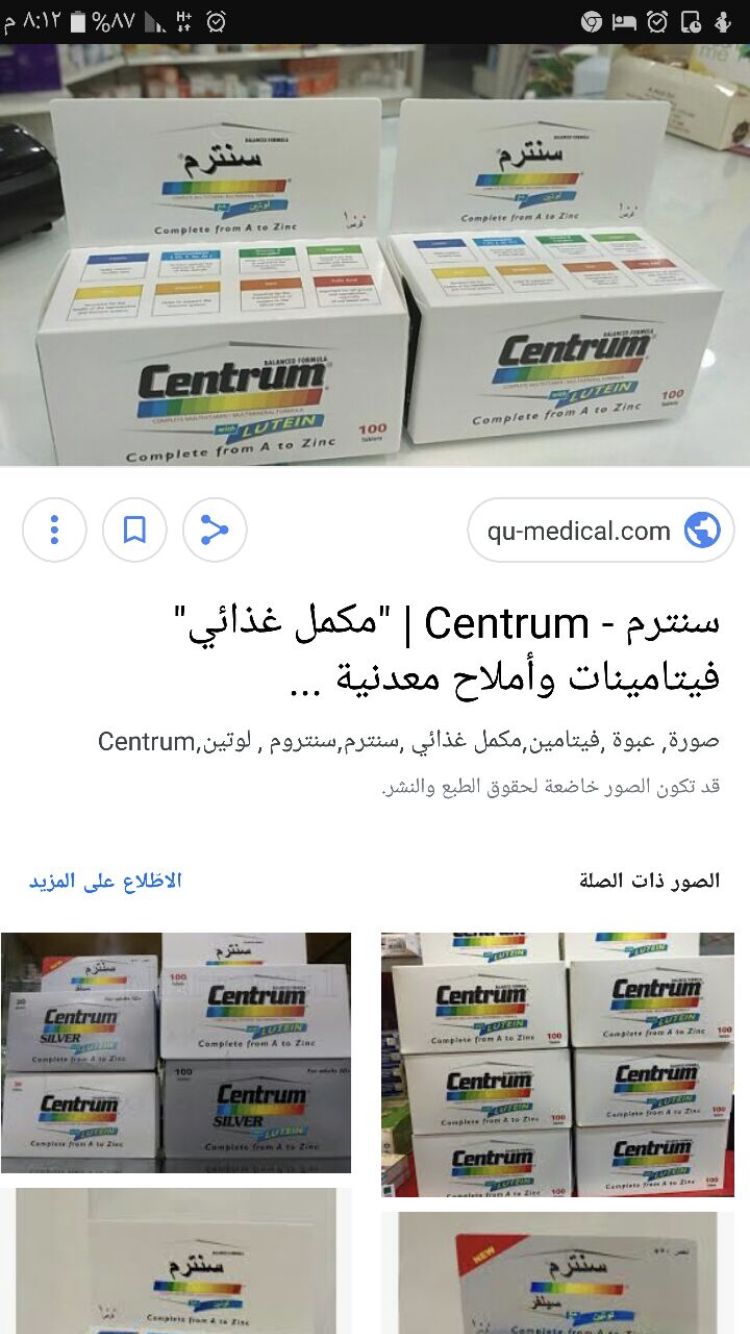Visit the qu-medical.com website
The image size is (750, 1334).
coord(600,530)
